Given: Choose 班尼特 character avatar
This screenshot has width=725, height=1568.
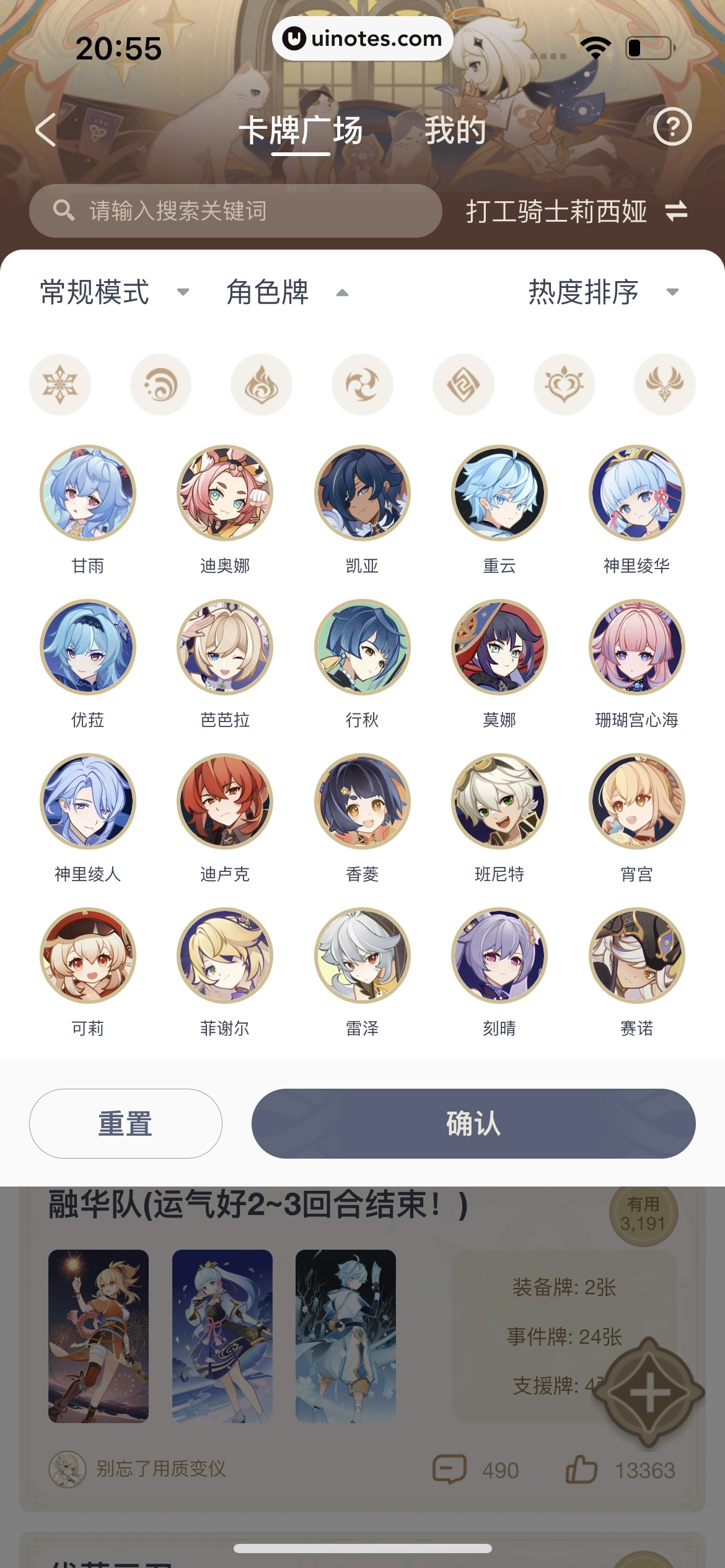Looking at the screenshot, I should [499, 801].
